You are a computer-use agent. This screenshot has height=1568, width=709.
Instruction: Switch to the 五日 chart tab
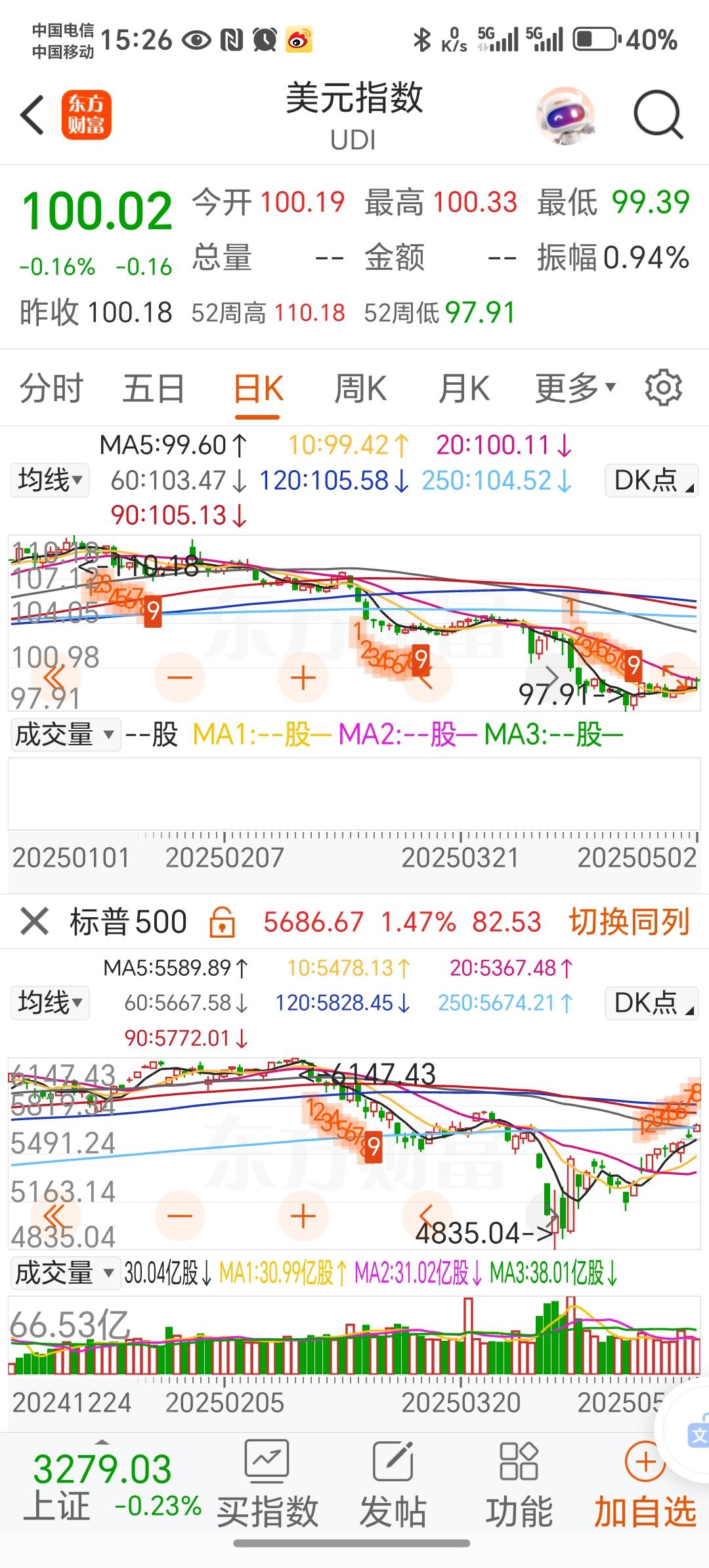click(154, 388)
